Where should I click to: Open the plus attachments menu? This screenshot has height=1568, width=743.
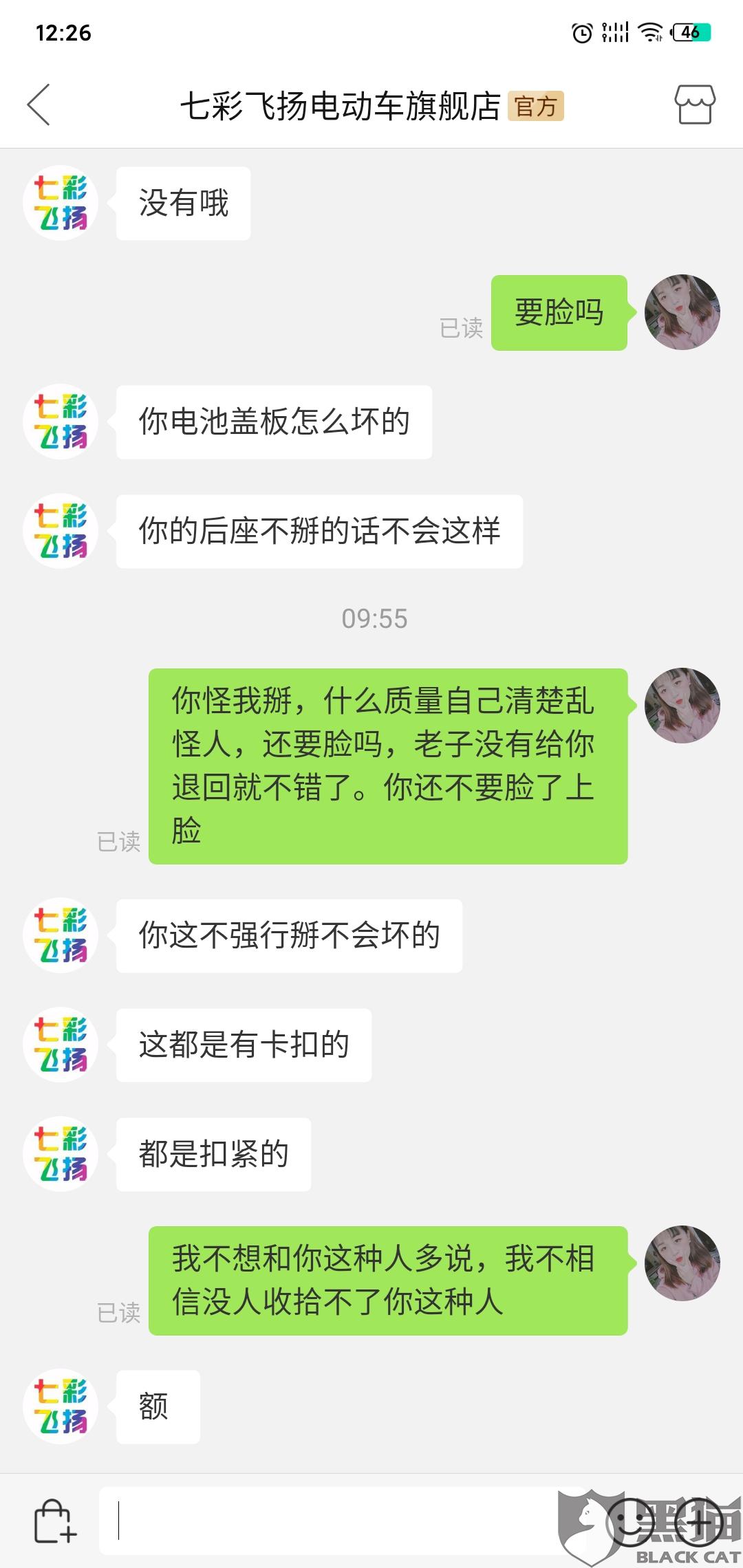coord(698,1521)
